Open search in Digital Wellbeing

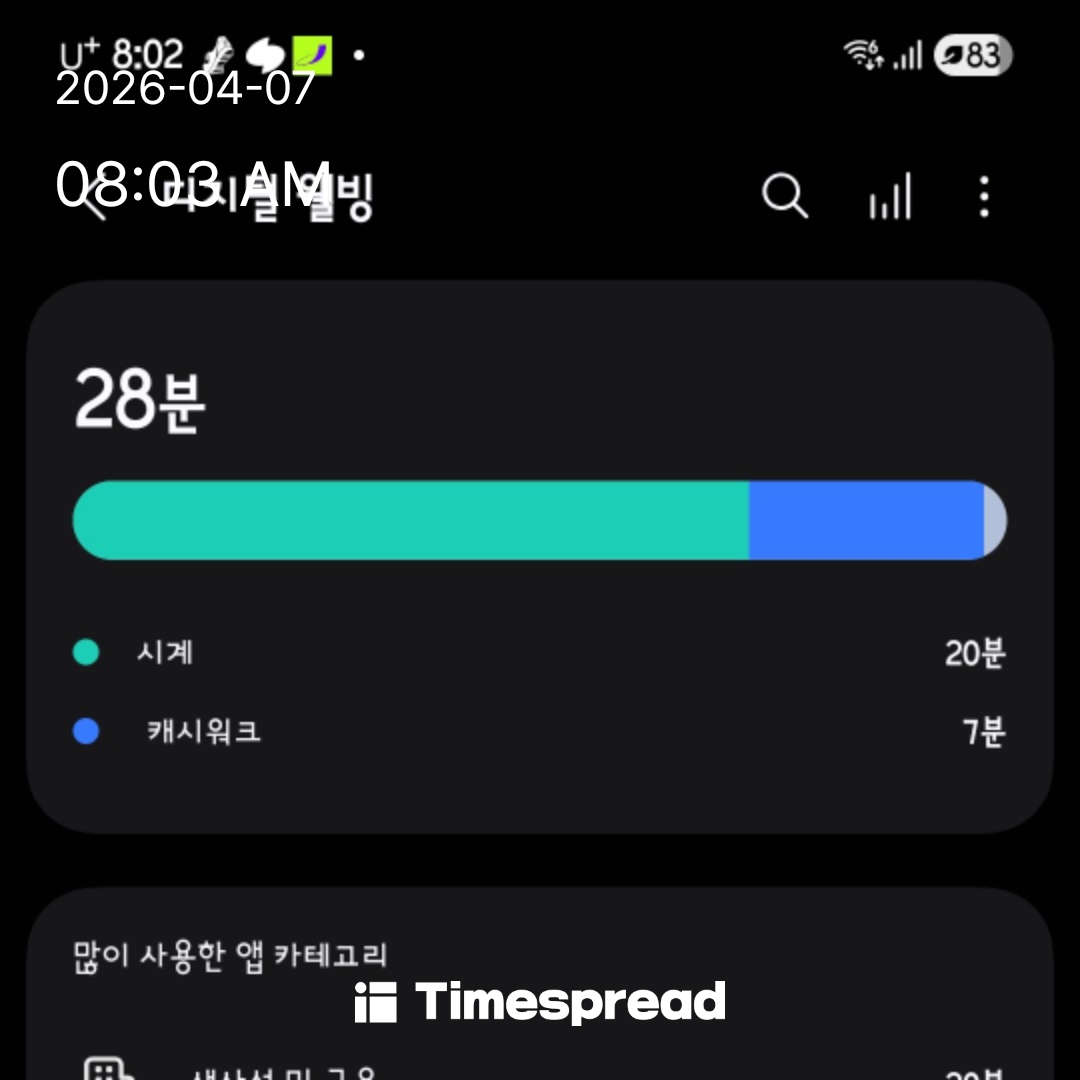click(784, 196)
